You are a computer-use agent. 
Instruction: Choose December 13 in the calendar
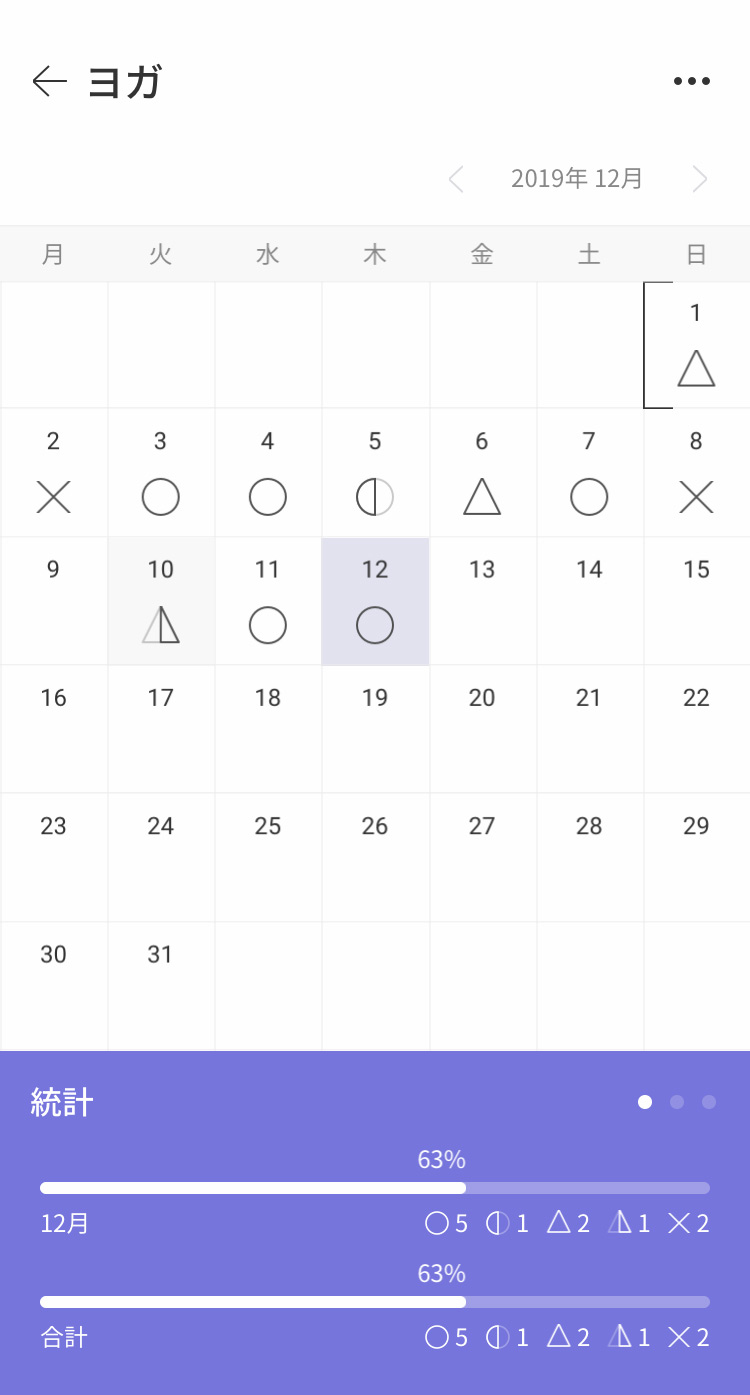(x=482, y=601)
